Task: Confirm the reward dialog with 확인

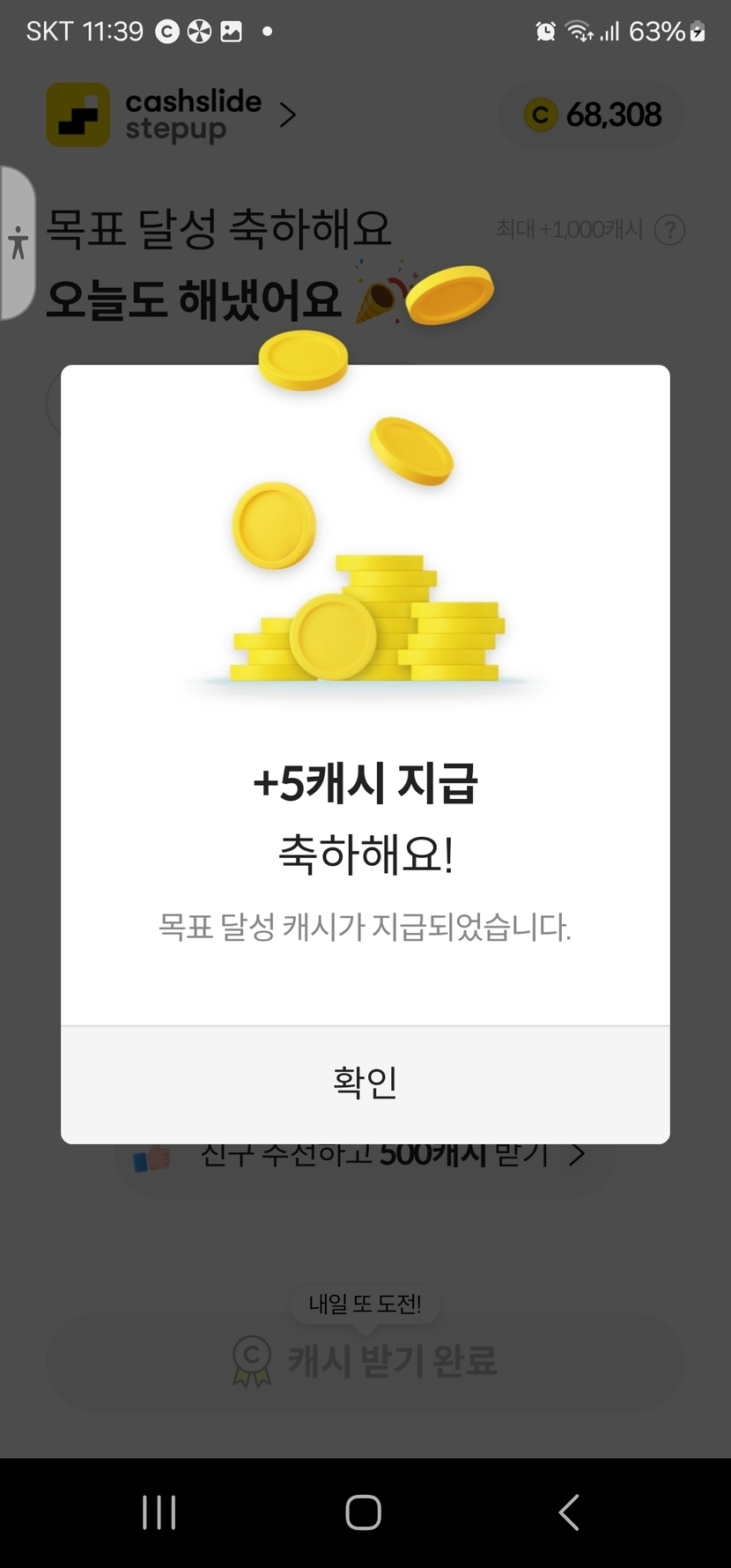Action: [365, 1083]
